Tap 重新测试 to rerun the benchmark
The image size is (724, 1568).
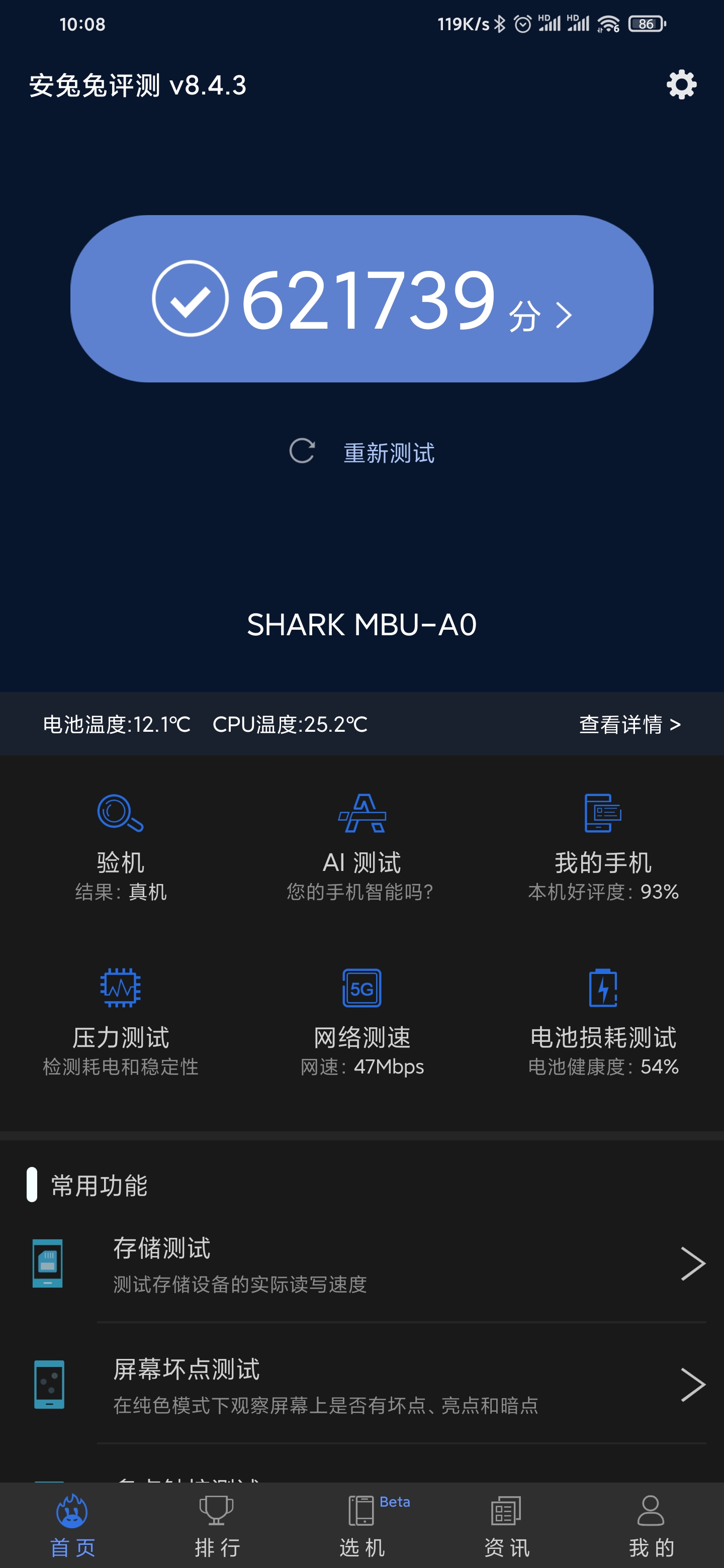point(361,452)
